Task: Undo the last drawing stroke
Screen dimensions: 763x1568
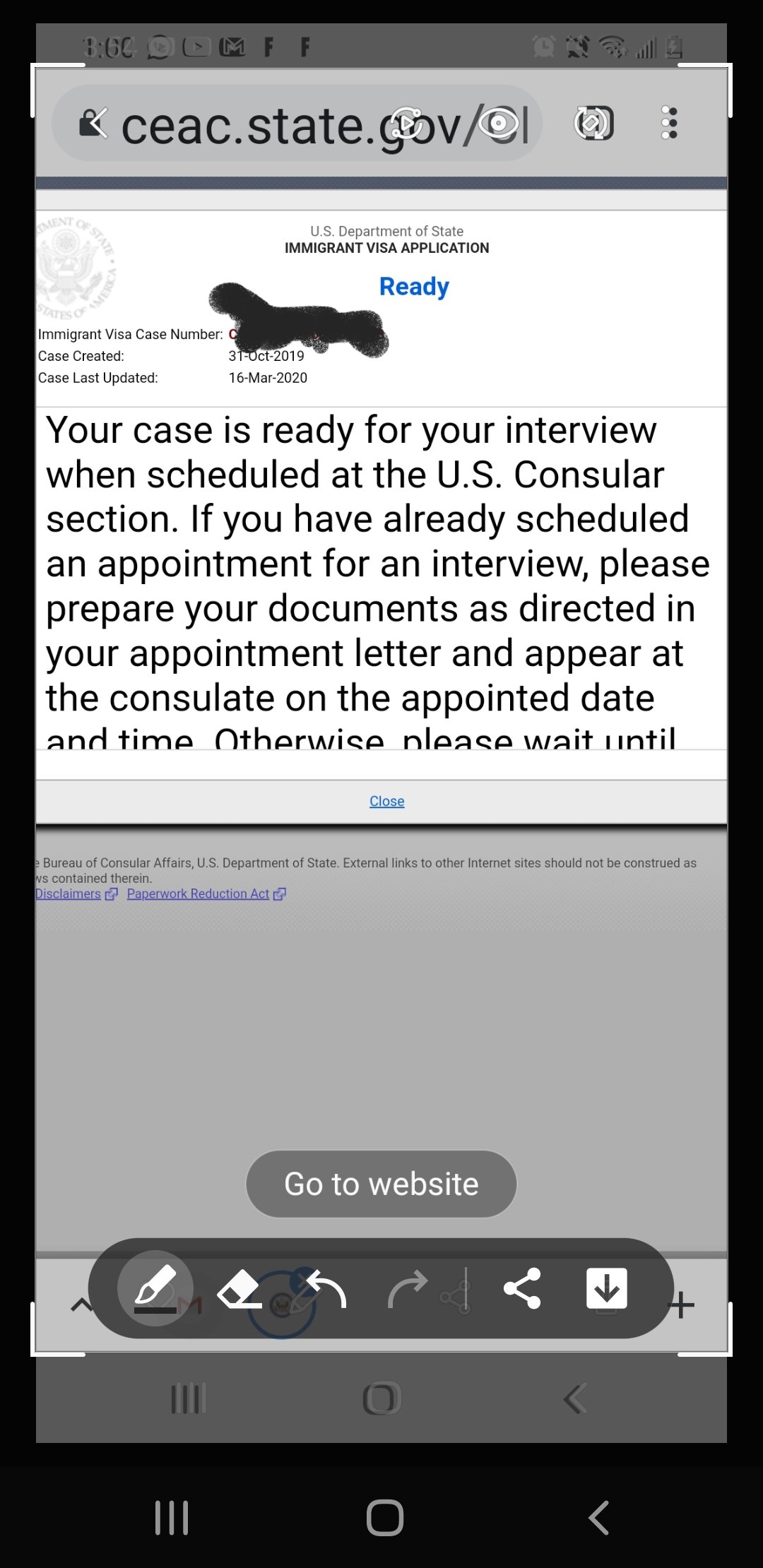Action: tap(326, 1289)
